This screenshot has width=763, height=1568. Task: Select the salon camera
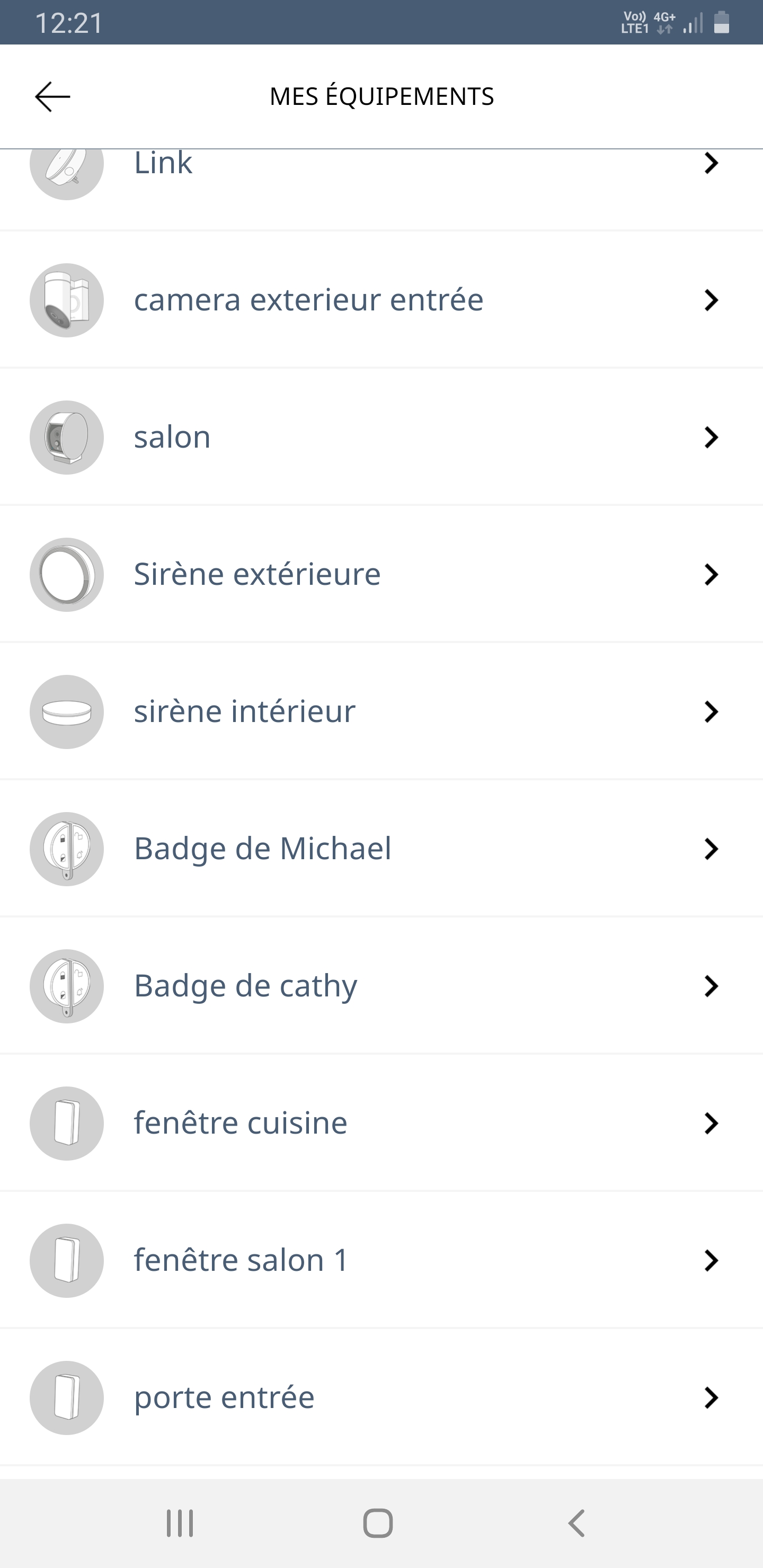click(x=381, y=437)
